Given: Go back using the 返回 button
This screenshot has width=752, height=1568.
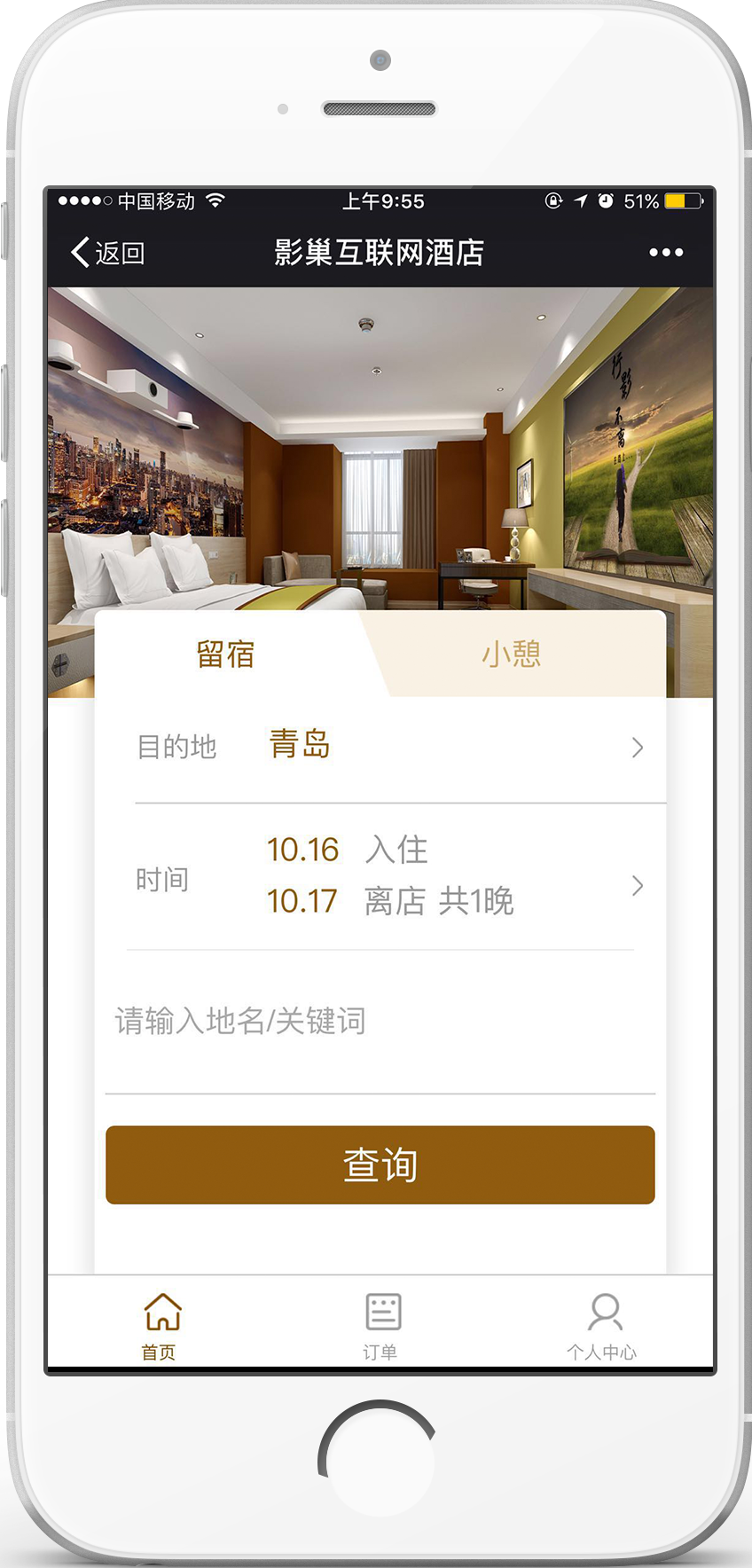Looking at the screenshot, I should click(107, 253).
